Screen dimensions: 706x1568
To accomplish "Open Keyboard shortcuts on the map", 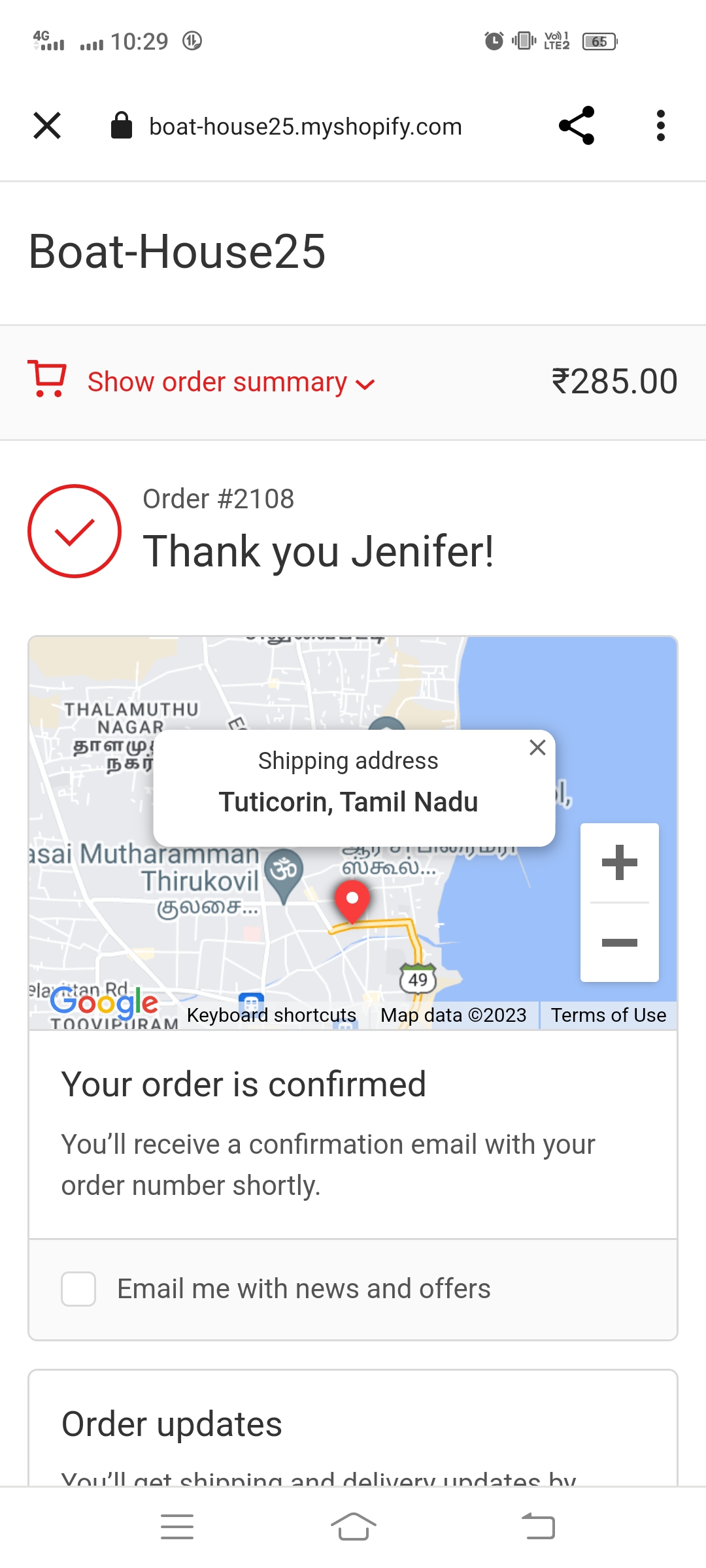I will pos(271,1015).
